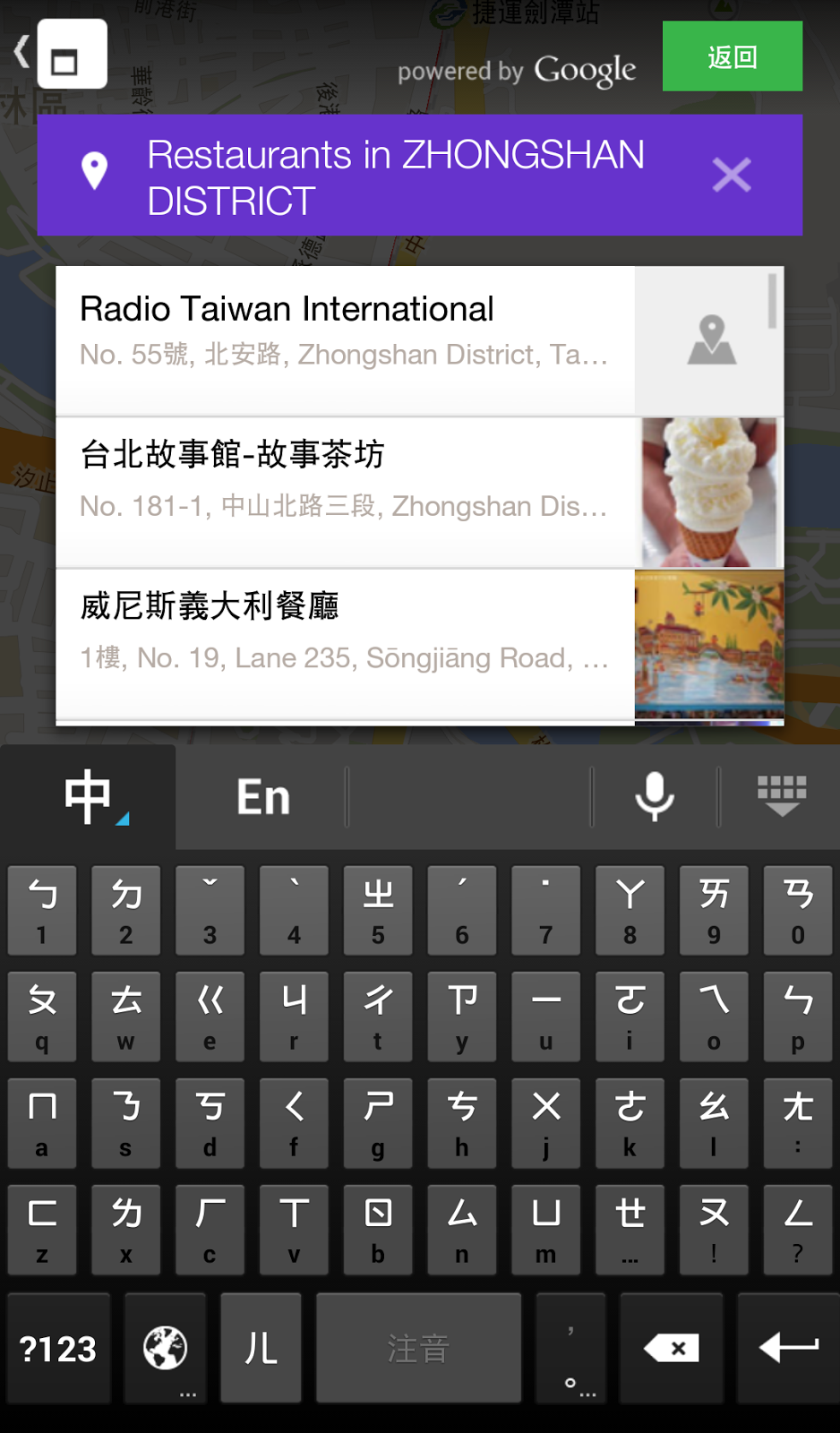This screenshot has width=840, height=1433.
Task: Dismiss the Restaurants in ZHONGSHAN DISTRICT banner
Action: click(731, 175)
